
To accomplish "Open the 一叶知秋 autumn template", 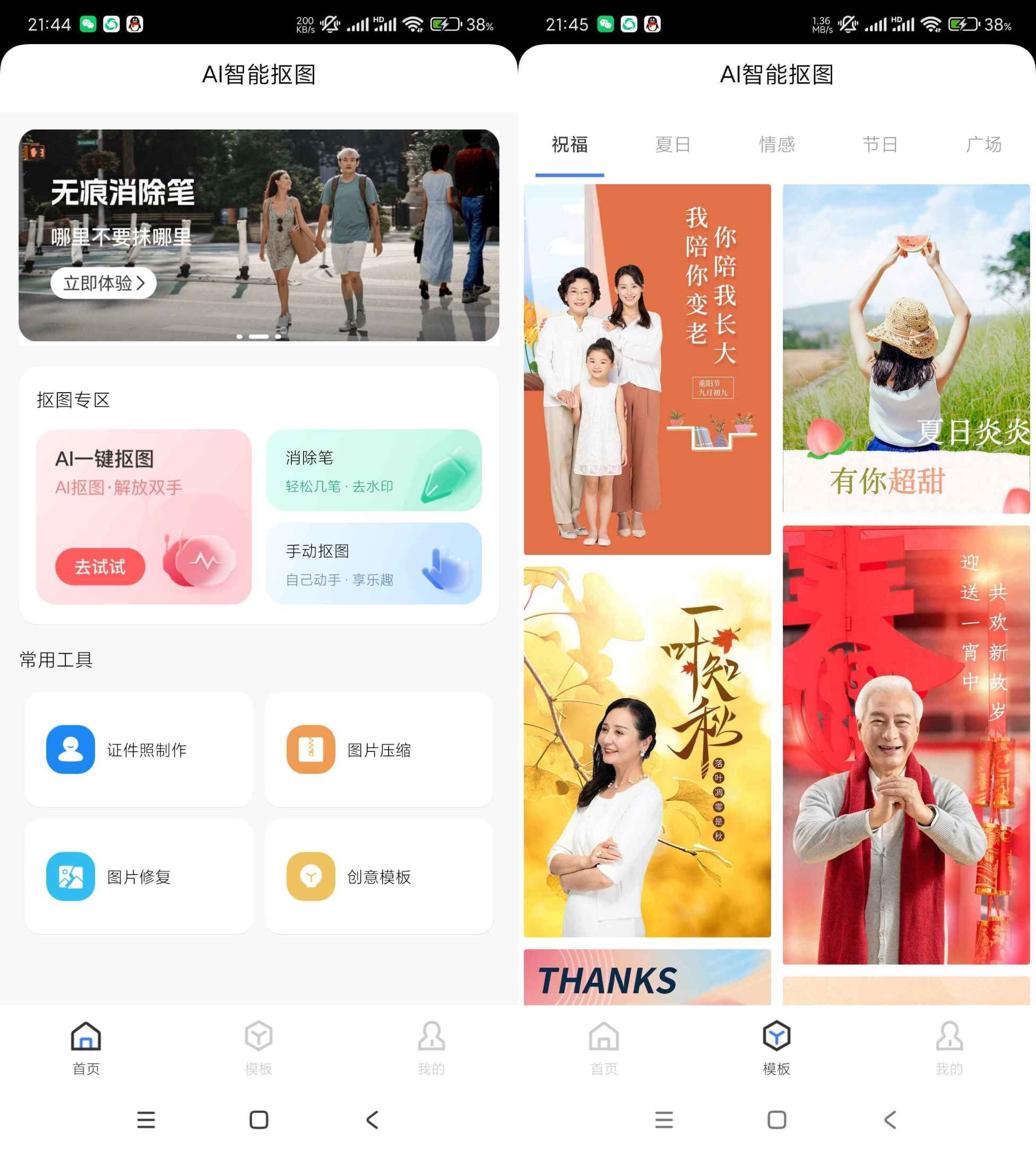I will [x=647, y=751].
